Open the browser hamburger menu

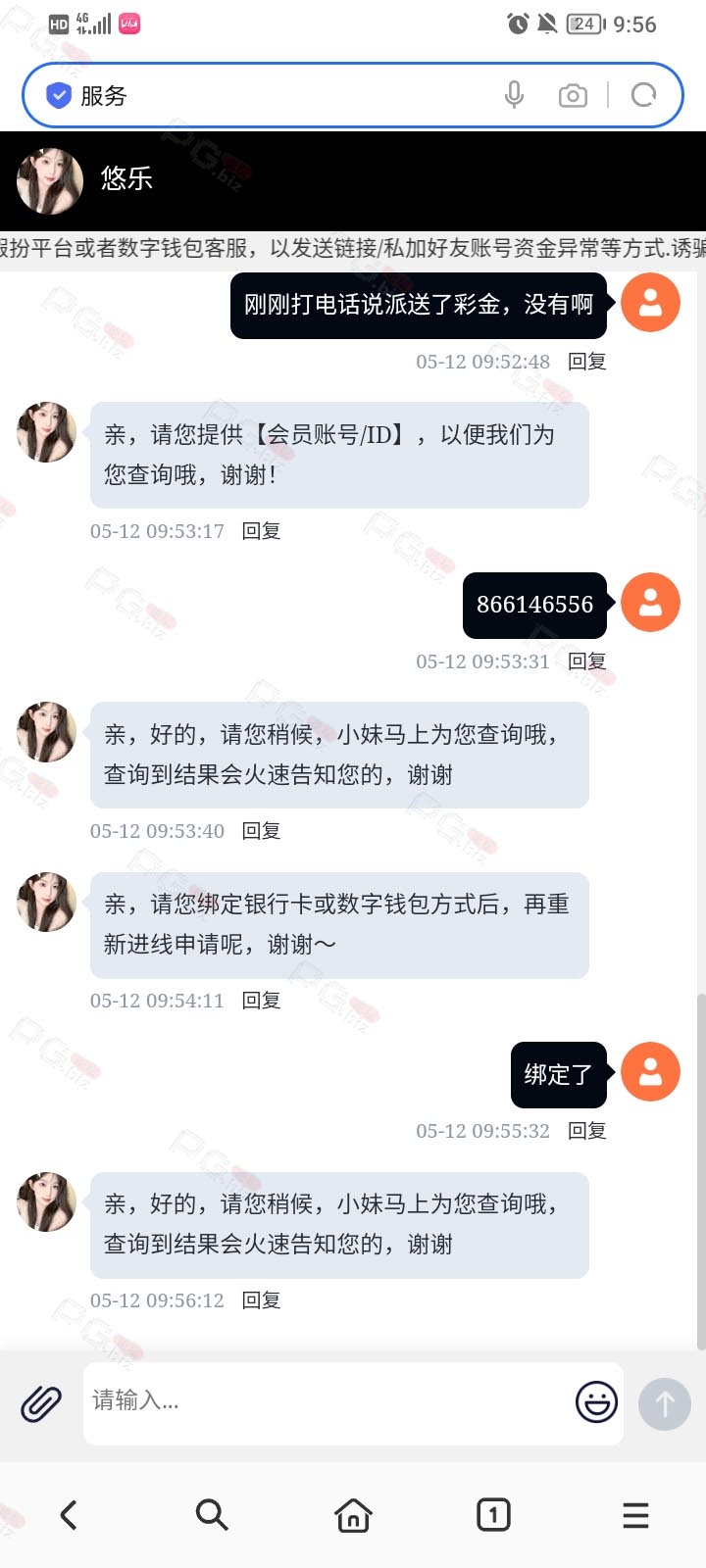635,1515
